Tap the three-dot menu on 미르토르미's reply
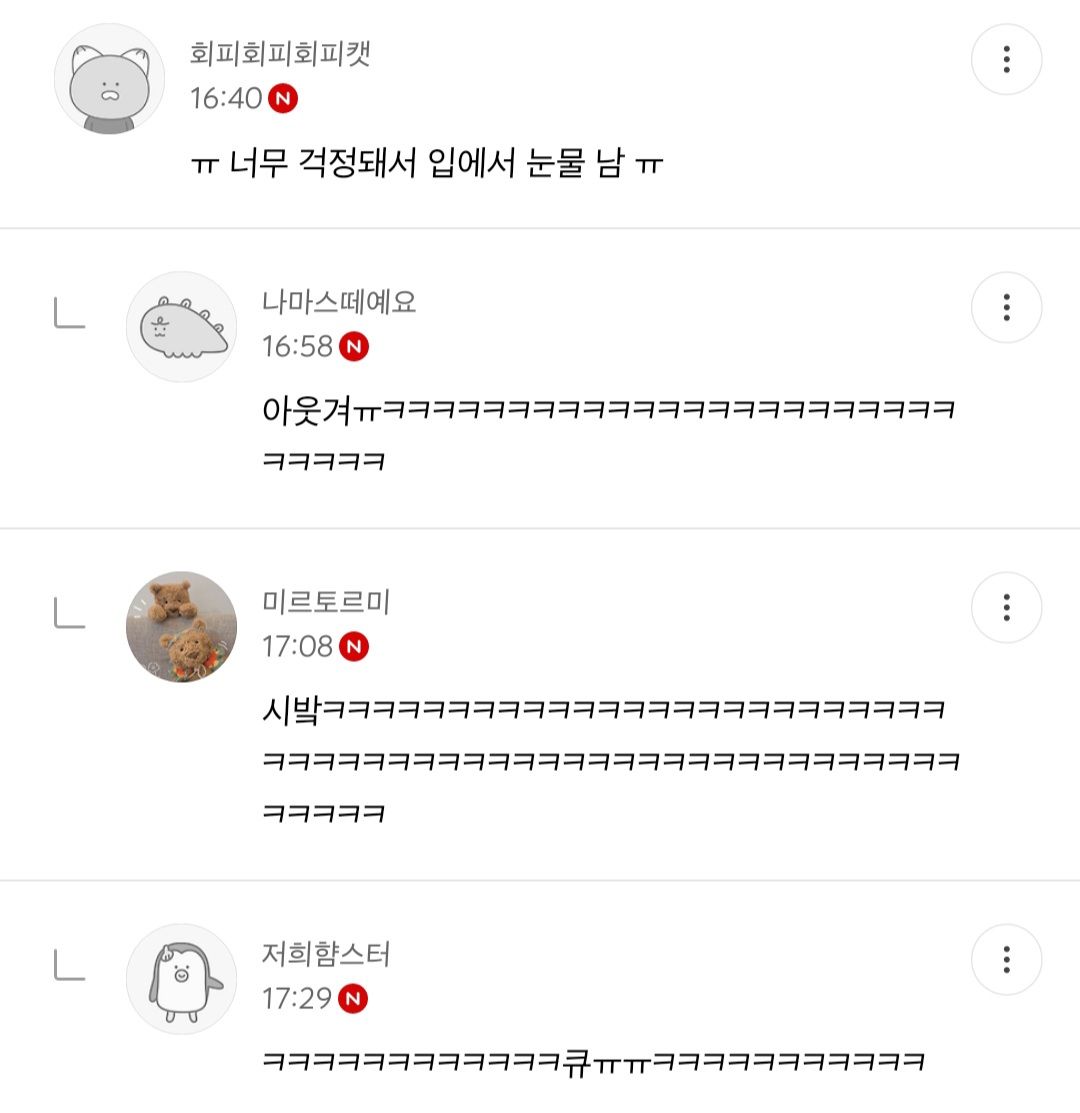This screenshot has height=1113, width=1080. click(1006, 607)
